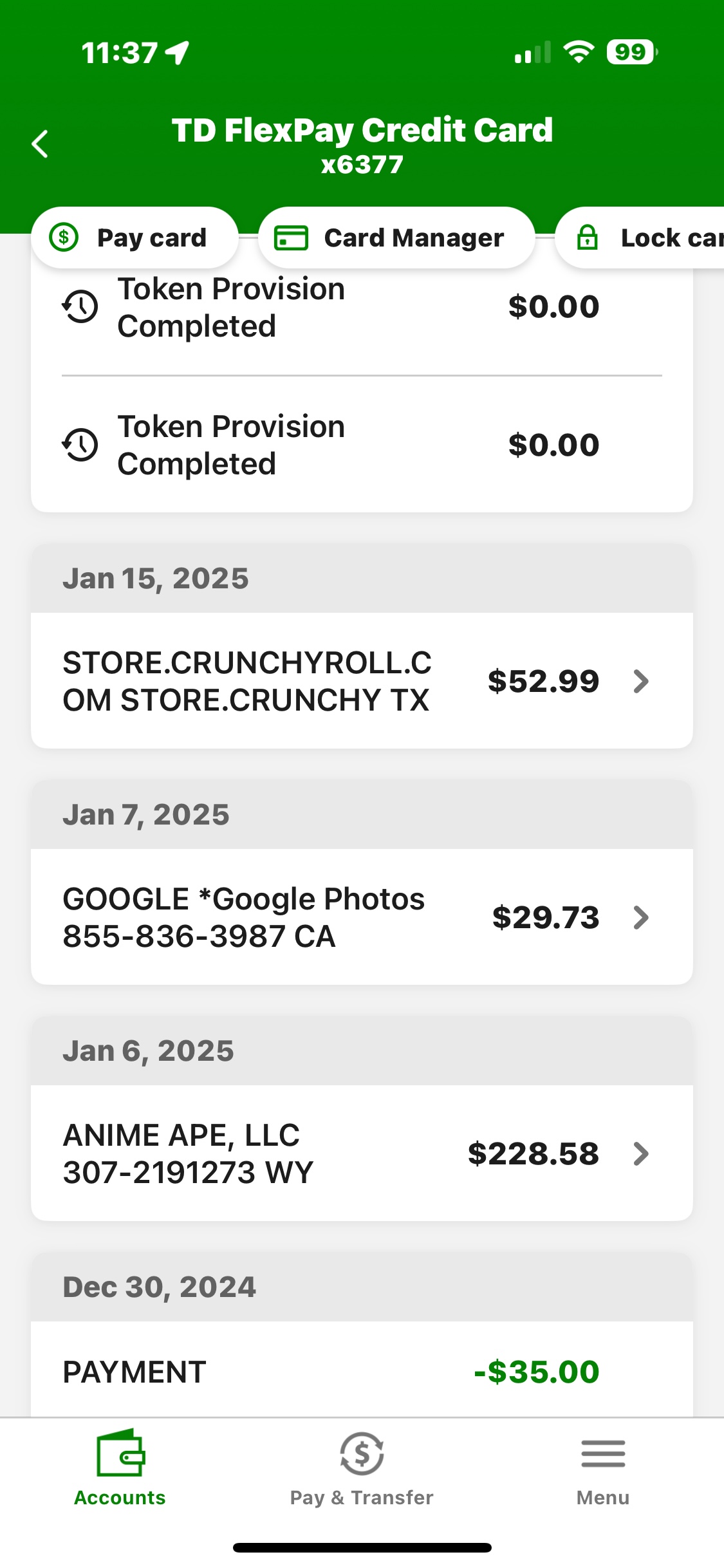The width and height of the screenshot is (724, 1568).
Task: Open the Anime Ape, LLC $228.58 transaction
Action: click(x=362, y=1153)
